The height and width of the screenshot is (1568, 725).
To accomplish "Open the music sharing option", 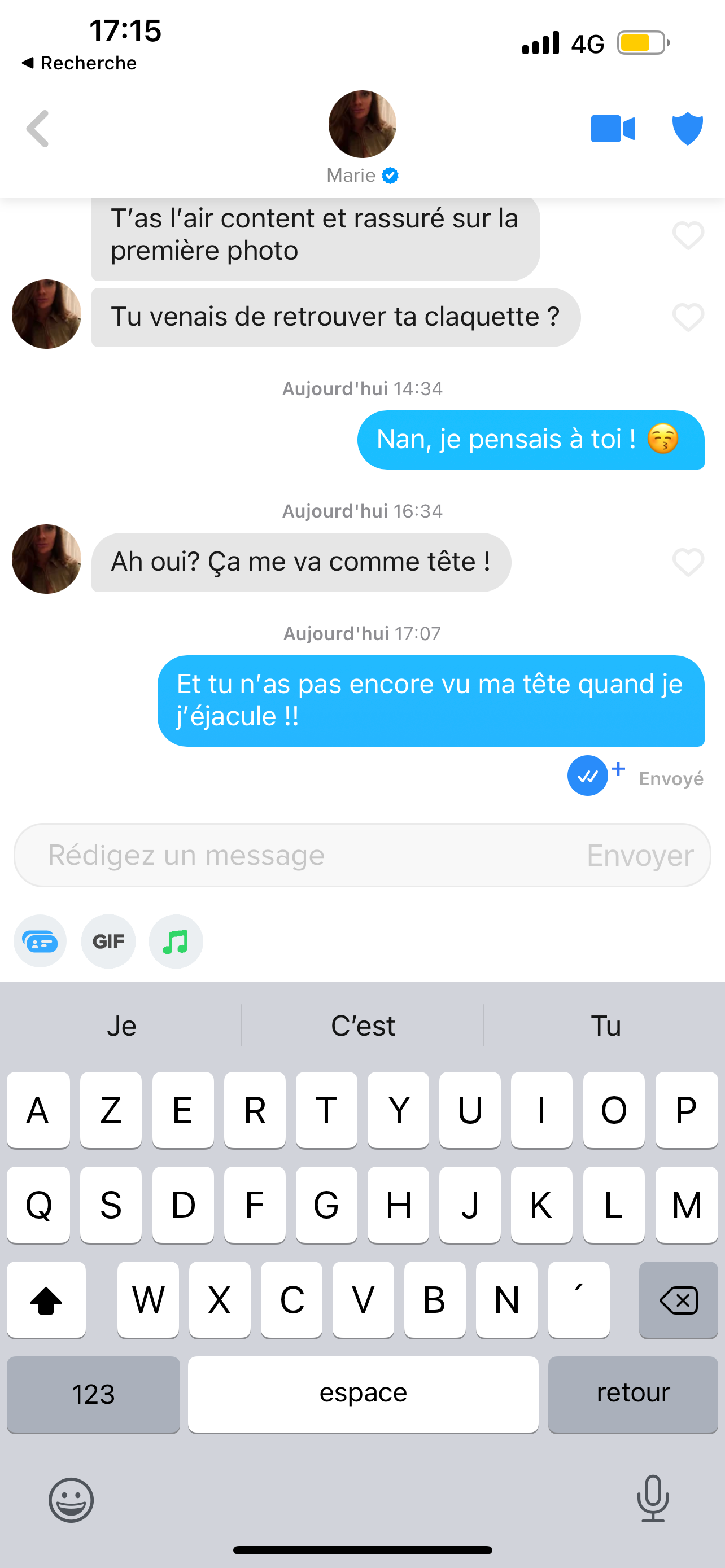I will tap(176, 941).
